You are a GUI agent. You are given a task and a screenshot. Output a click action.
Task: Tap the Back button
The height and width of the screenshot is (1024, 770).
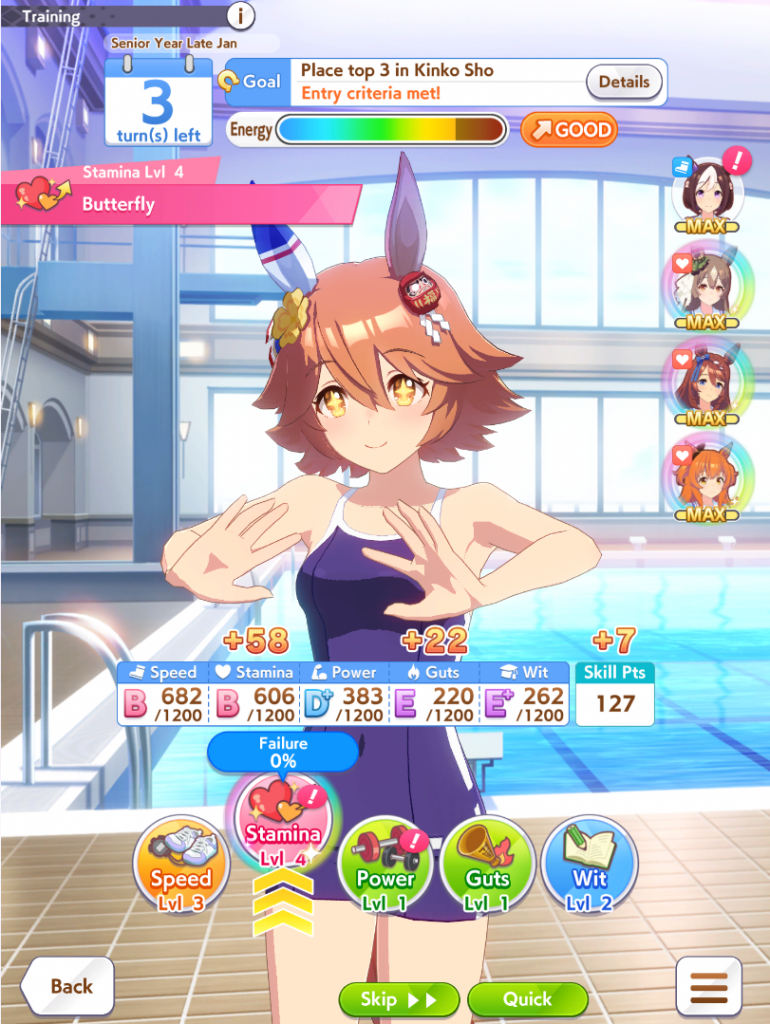coord(67,985)
